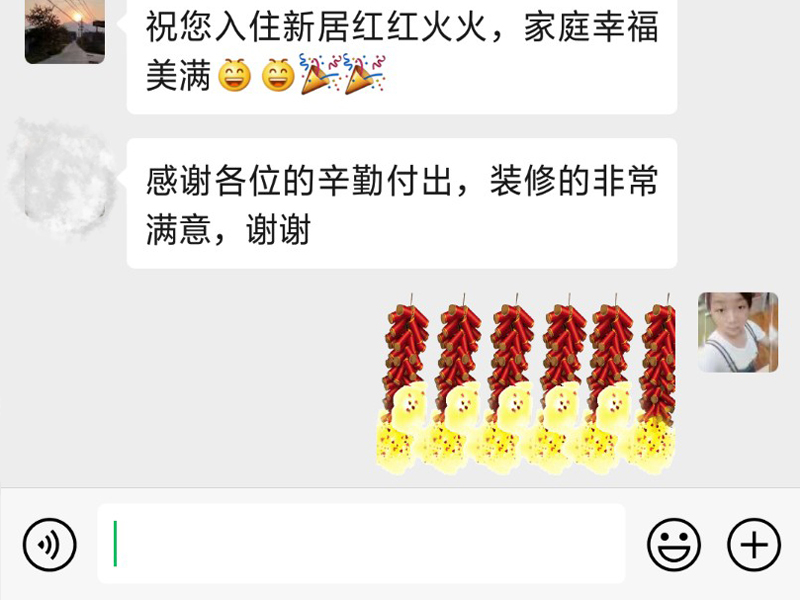Open the plus attachments menu
The width and height of the screenshot is (800, 600).
coord(753,545)
